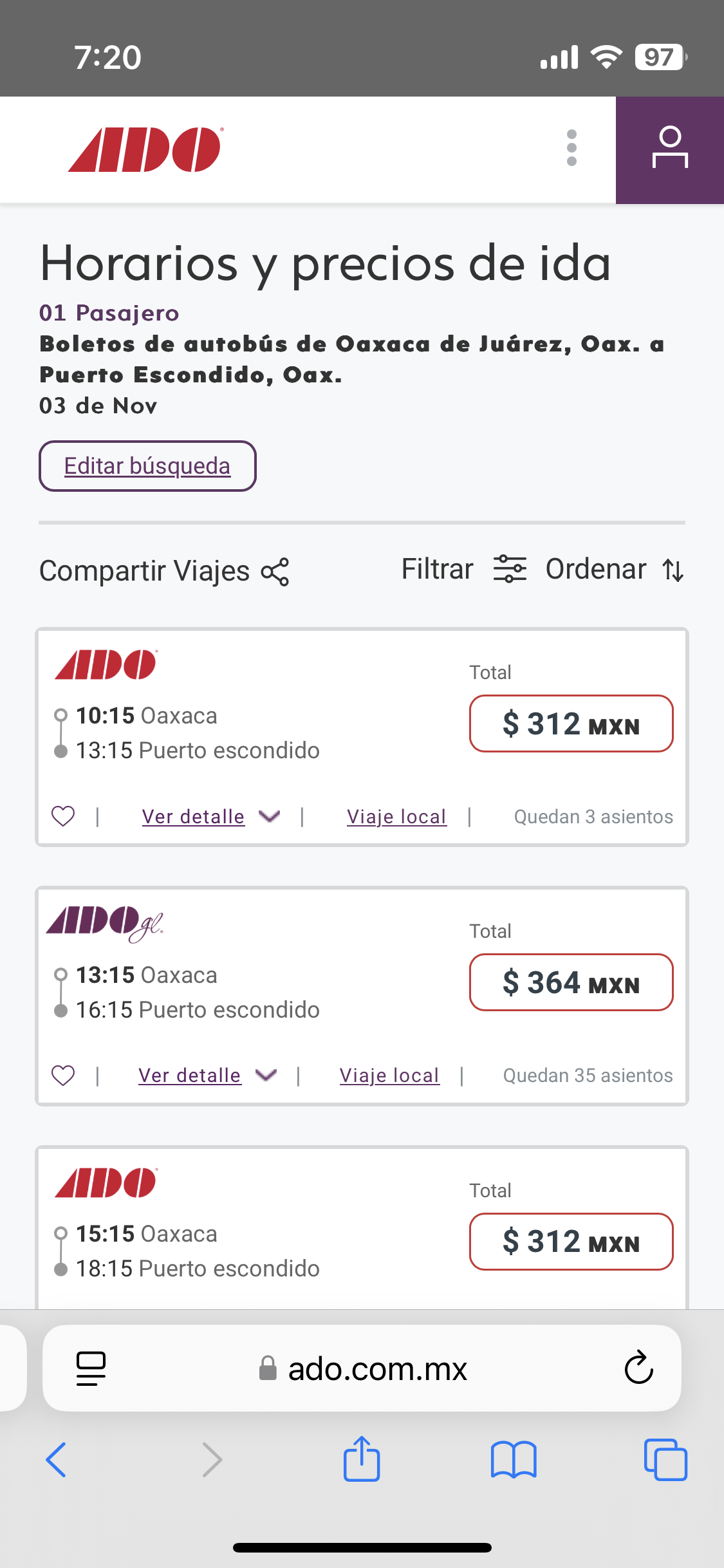724x1568 pixels.
Task: Favorite the 13:15 ADO GL trip
Action: pyautogui.click(x=63, y=1075)
